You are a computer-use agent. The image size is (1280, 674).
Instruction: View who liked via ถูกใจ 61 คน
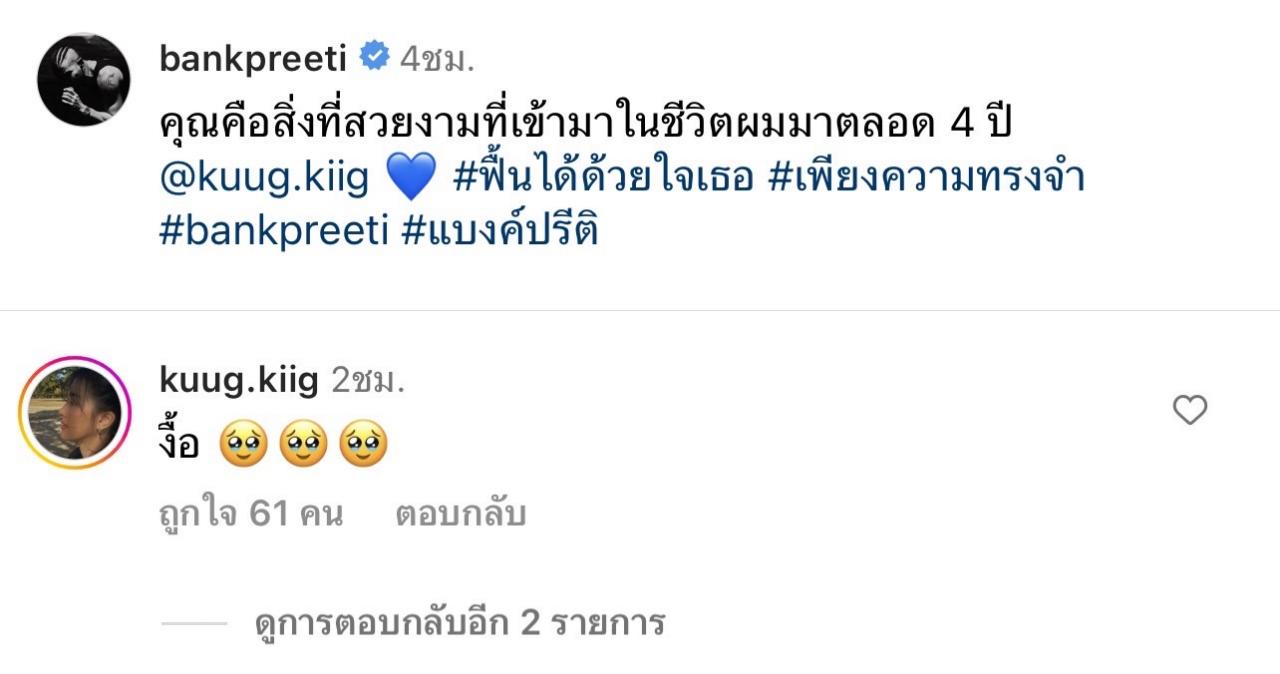[251, 515]
